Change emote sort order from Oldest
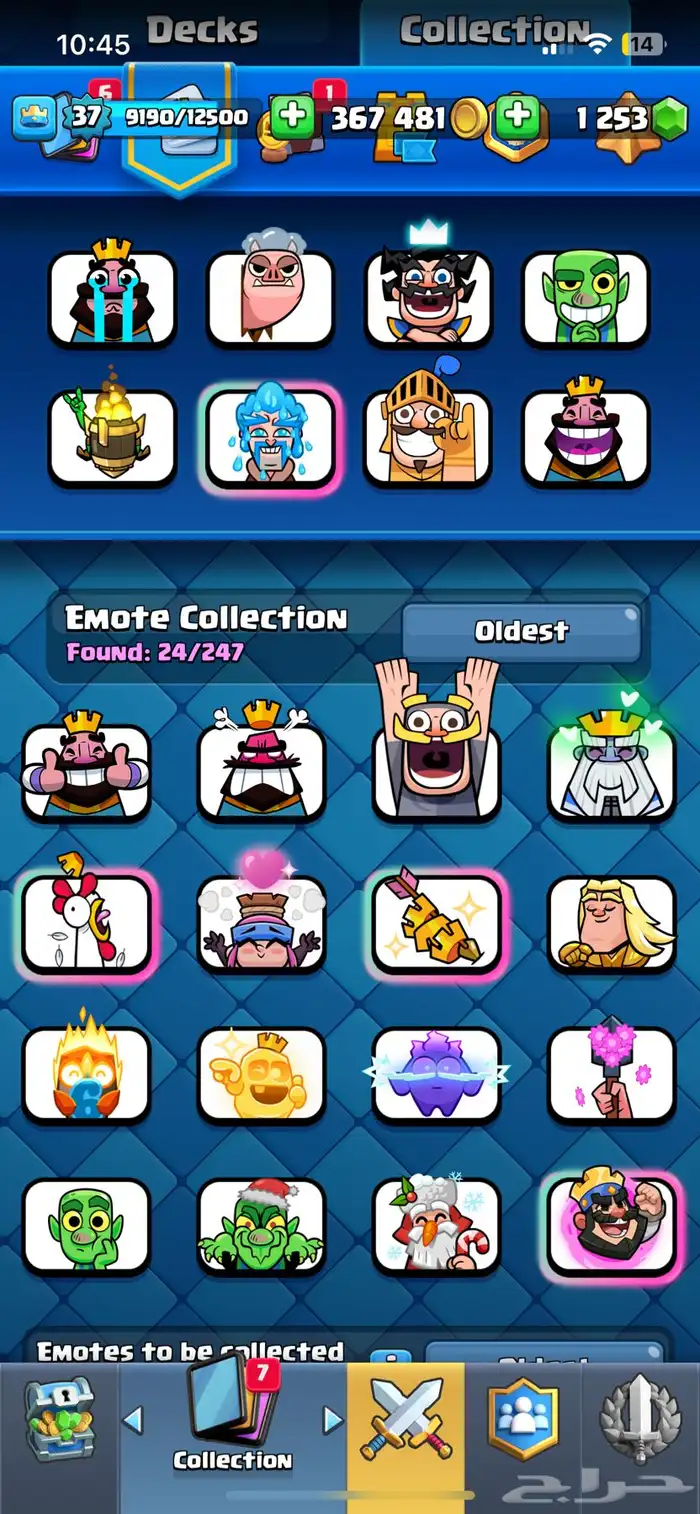700x1514 pixels. (521, 631)
